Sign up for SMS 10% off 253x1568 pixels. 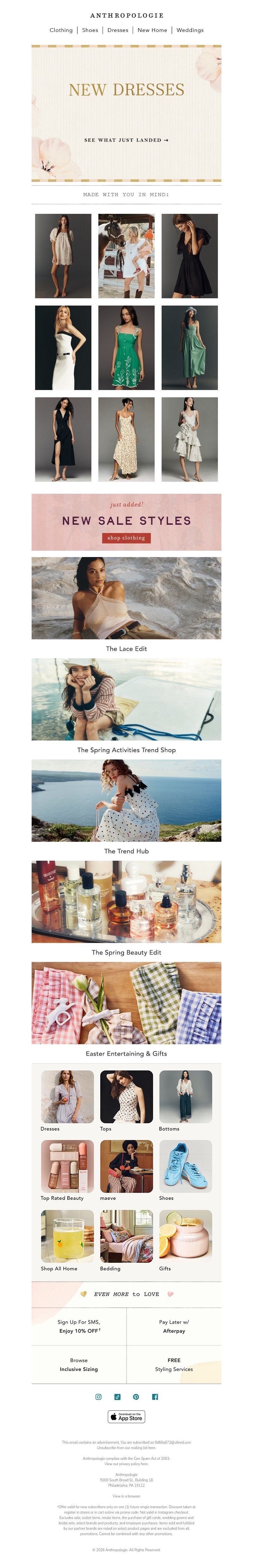(79, 1326)
